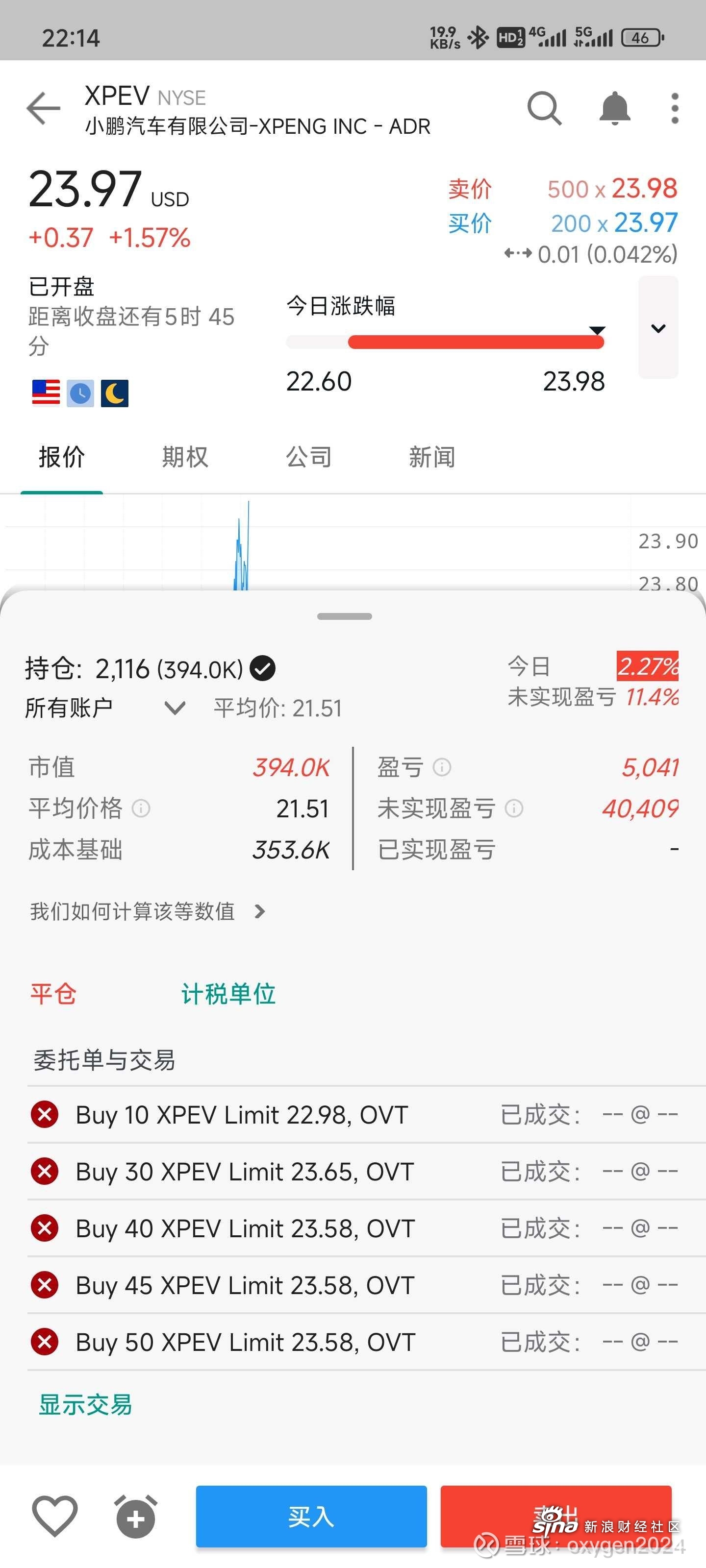The height and width of the screenshot is (1568, 706).
Task: Switch to the 期权 tab
Action: tap(184, 457)
